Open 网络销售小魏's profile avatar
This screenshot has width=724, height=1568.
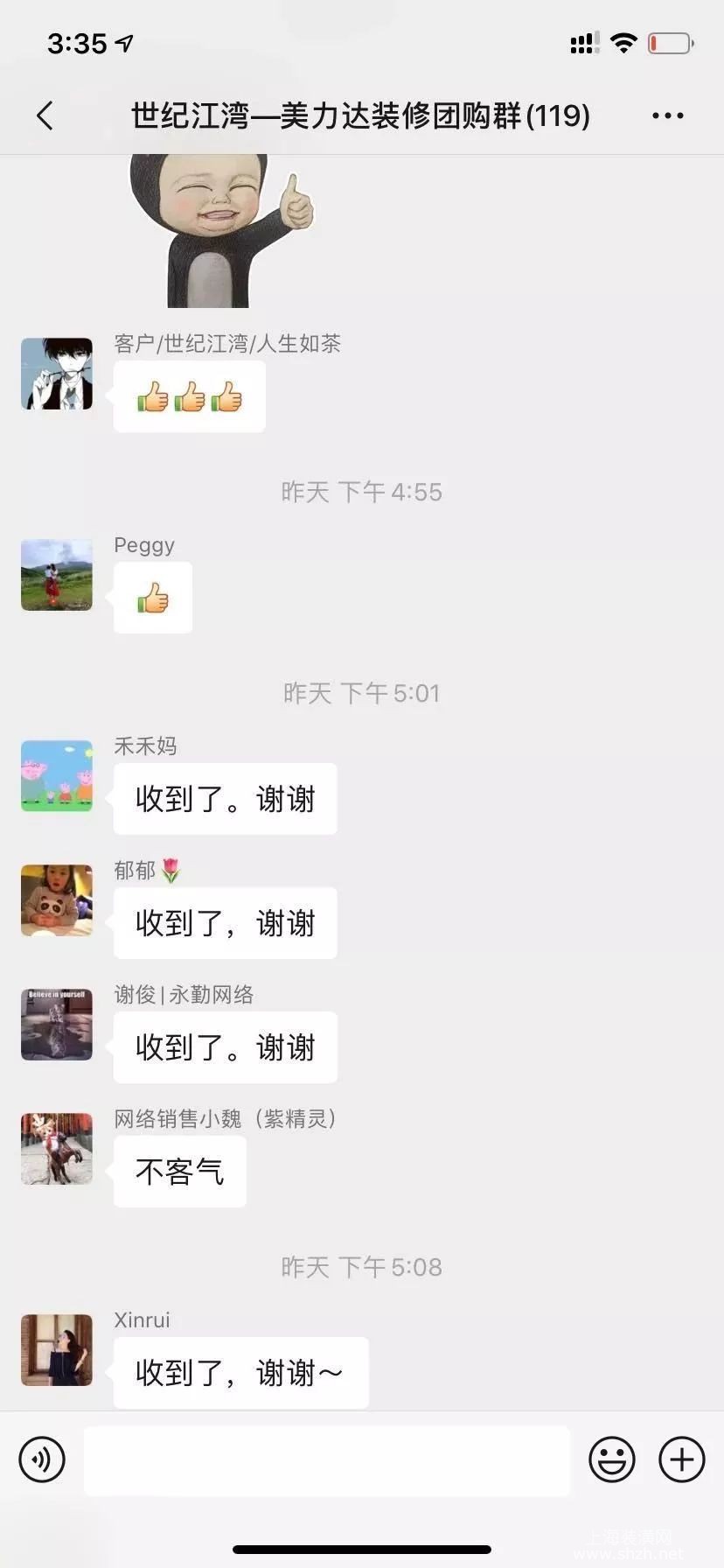57,1149
